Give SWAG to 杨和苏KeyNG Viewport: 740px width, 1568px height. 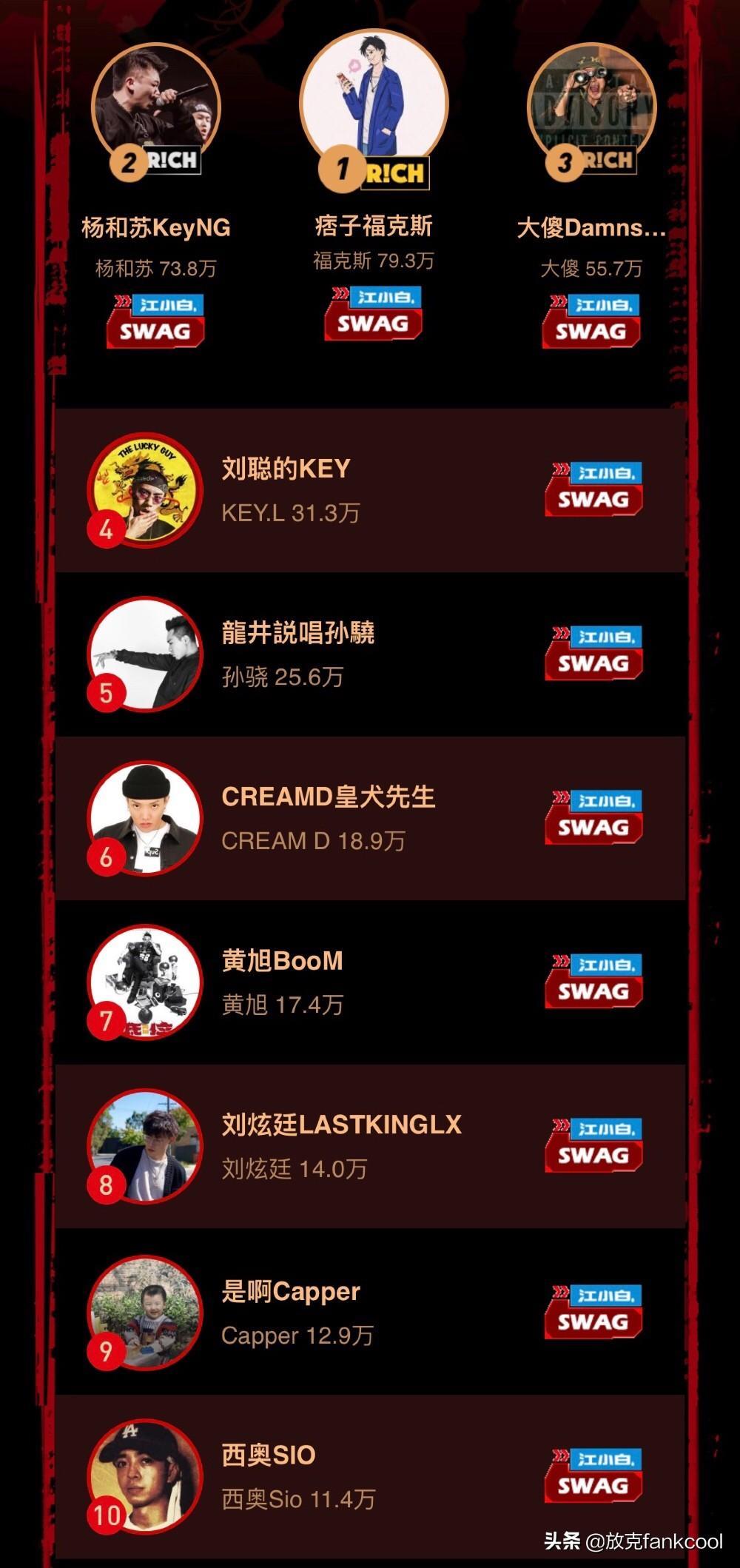(155, 321)
